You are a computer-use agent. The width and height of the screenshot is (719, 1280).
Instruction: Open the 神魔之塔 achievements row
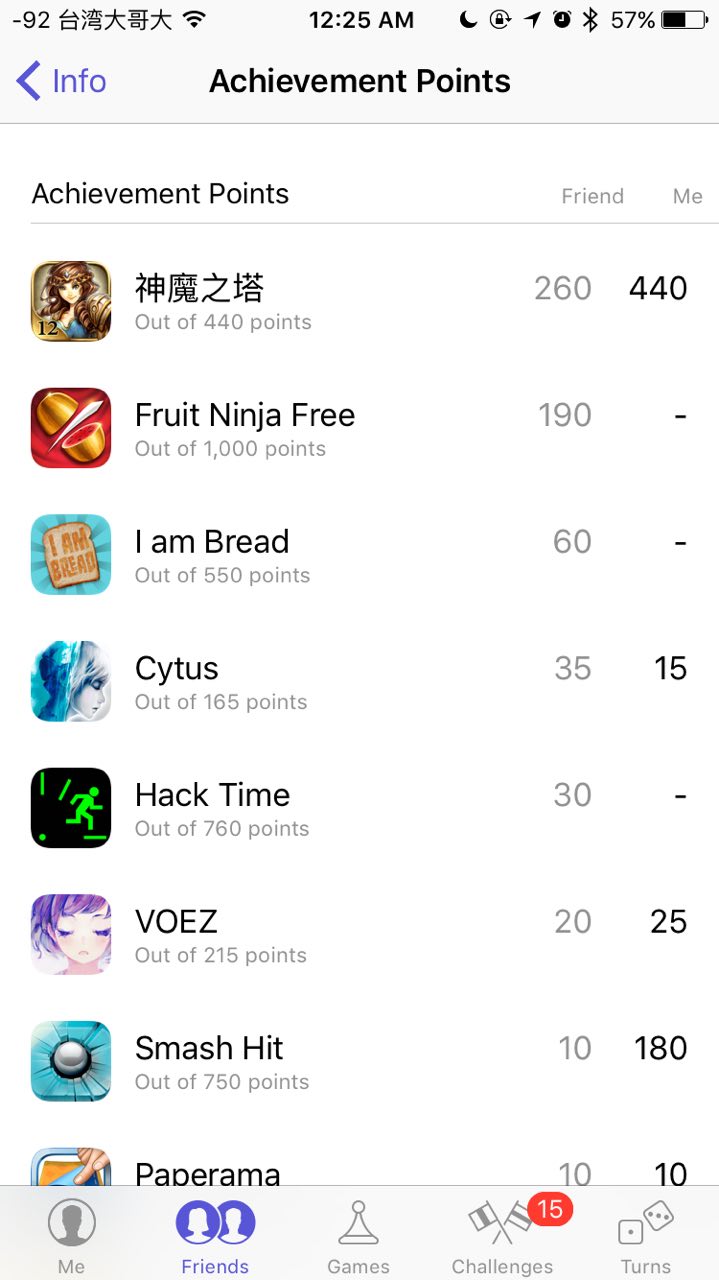[359, 301]
